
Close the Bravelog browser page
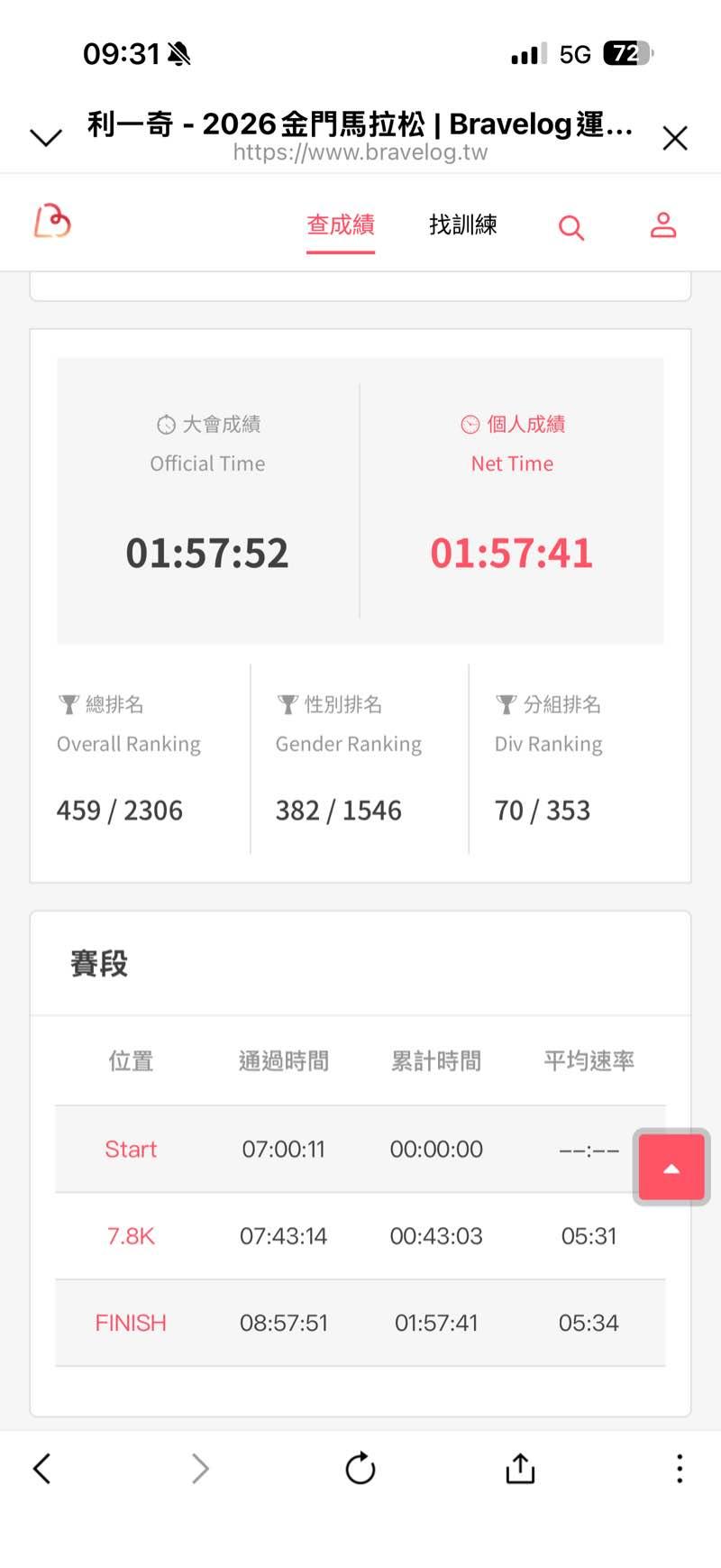pos(675,138)
